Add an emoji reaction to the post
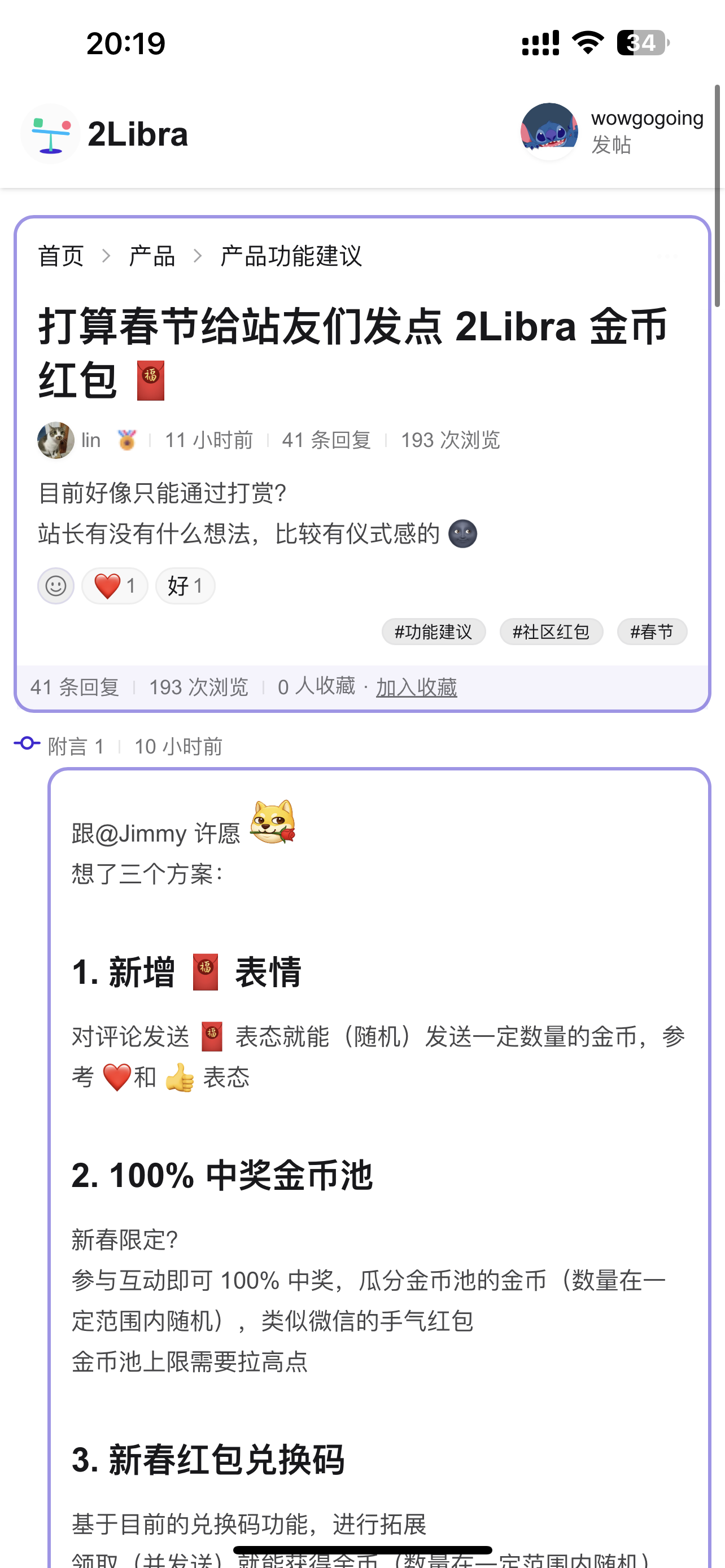 tap(56, 586)
